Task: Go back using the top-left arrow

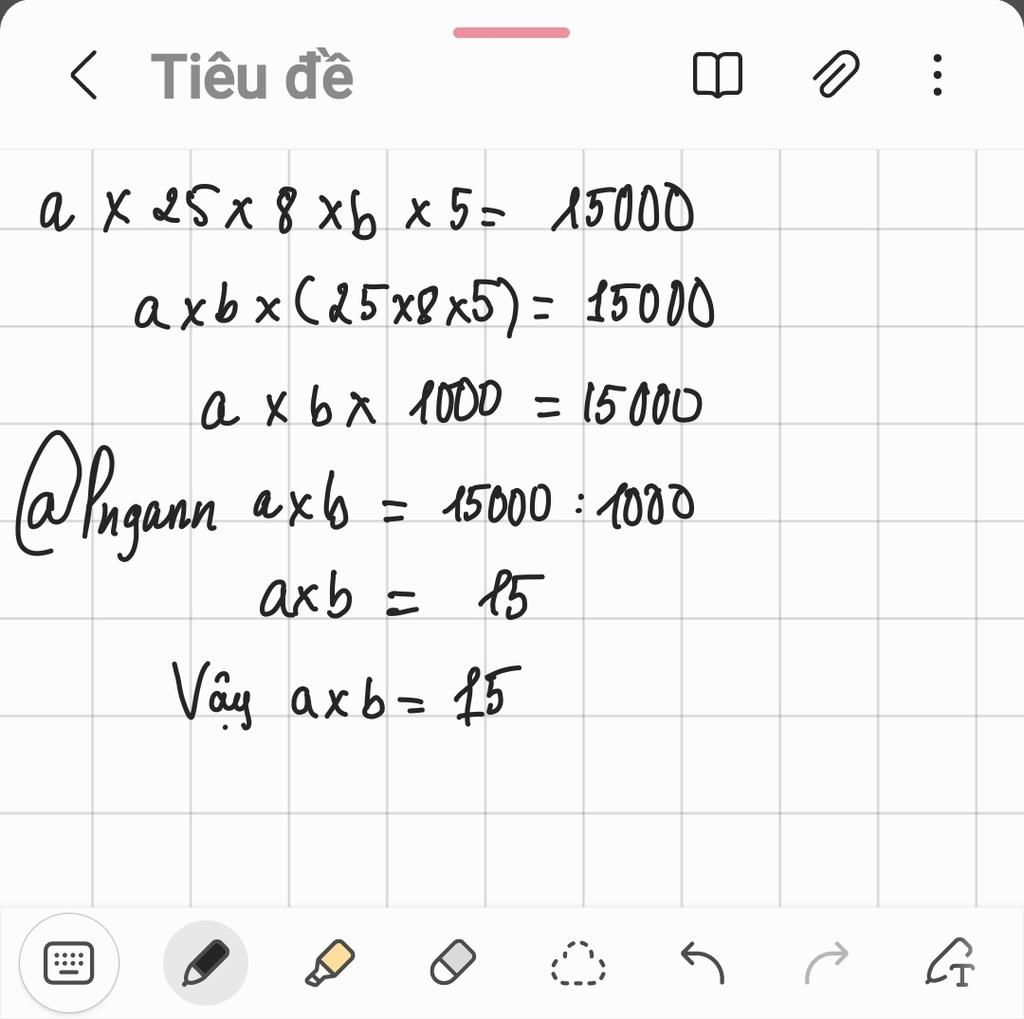Action: [x=84, y=76]
